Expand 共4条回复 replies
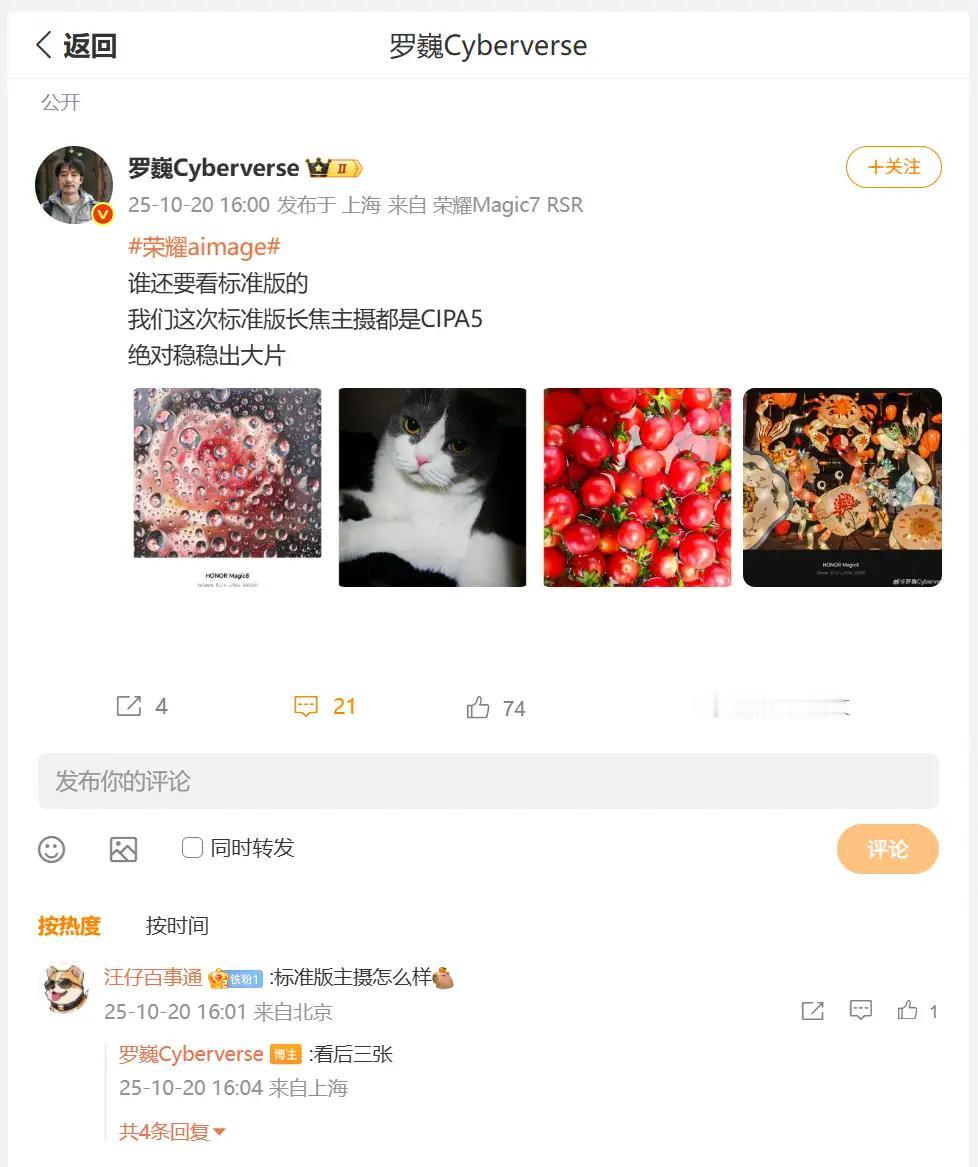The image size is (978, 1167). [x=172, y=1132]
